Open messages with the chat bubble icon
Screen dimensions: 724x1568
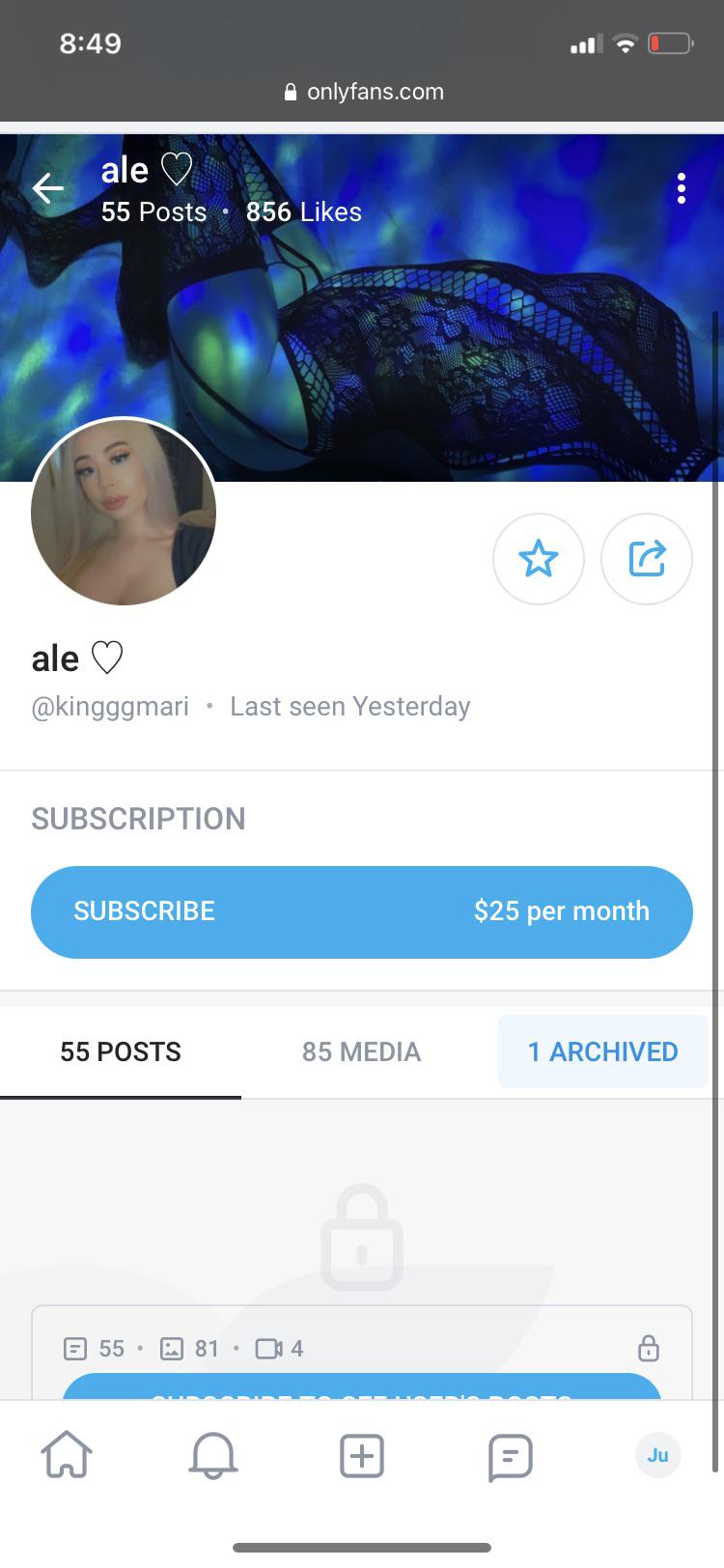510,1455
